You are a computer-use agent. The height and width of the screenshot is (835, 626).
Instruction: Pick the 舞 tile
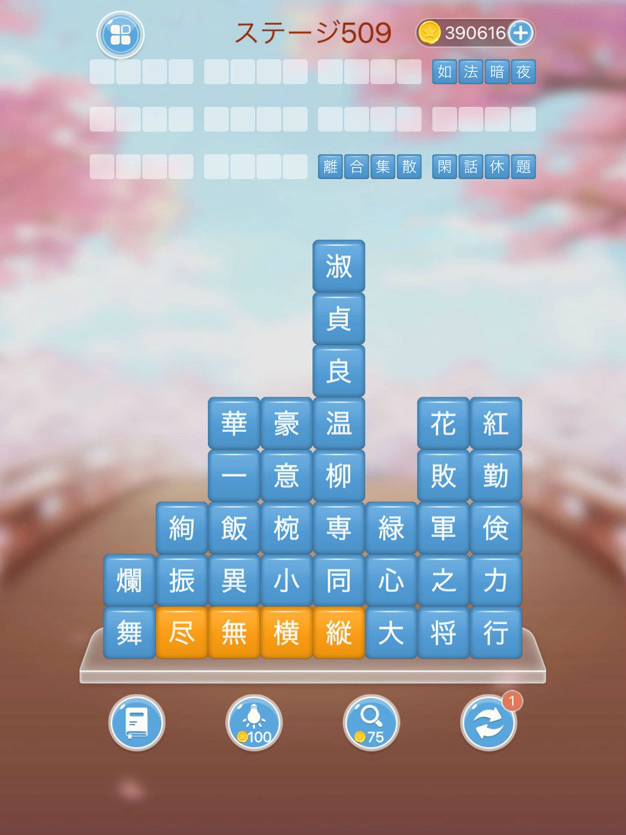click(130, 632)
